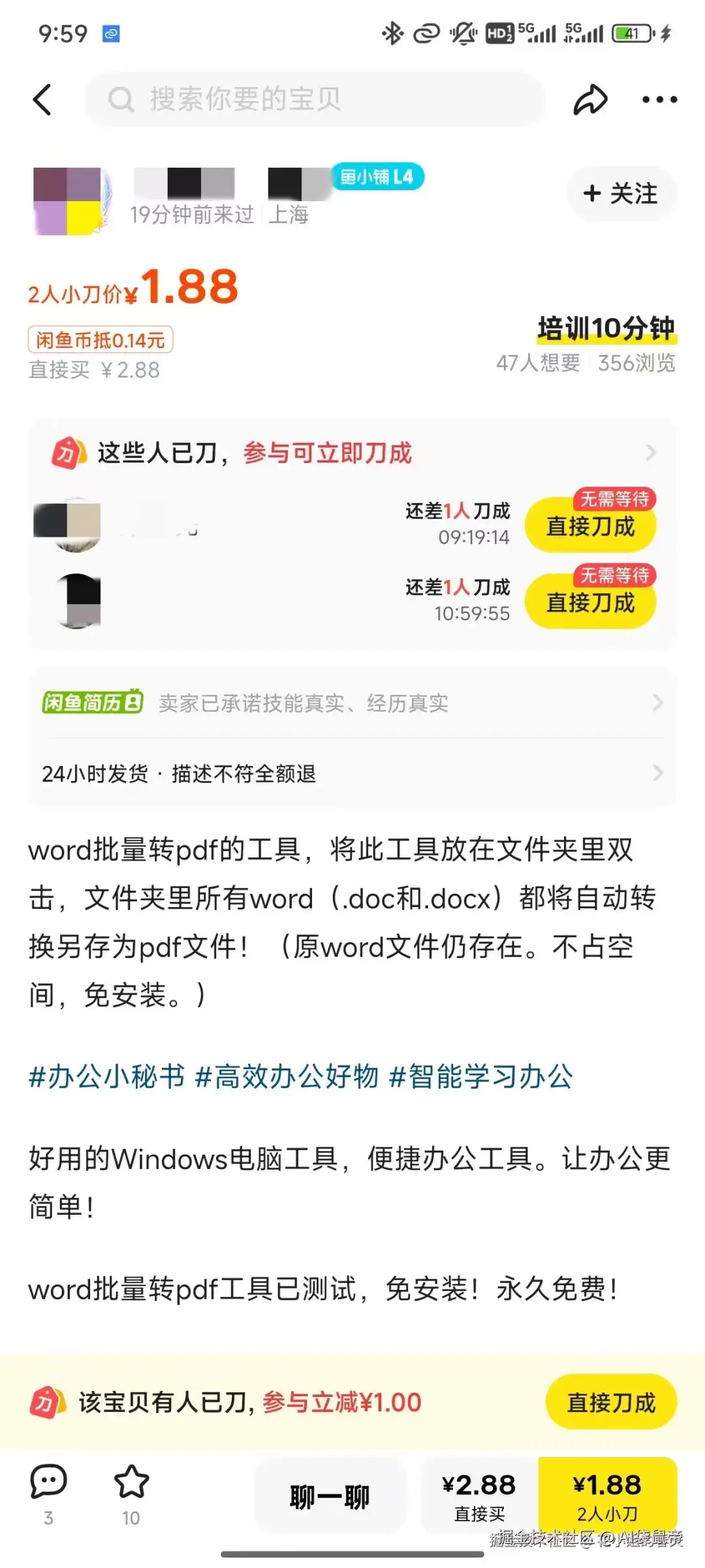Open hashtag #办公小秘书
Viewport: 705px width, 1568px height.
106,1077
